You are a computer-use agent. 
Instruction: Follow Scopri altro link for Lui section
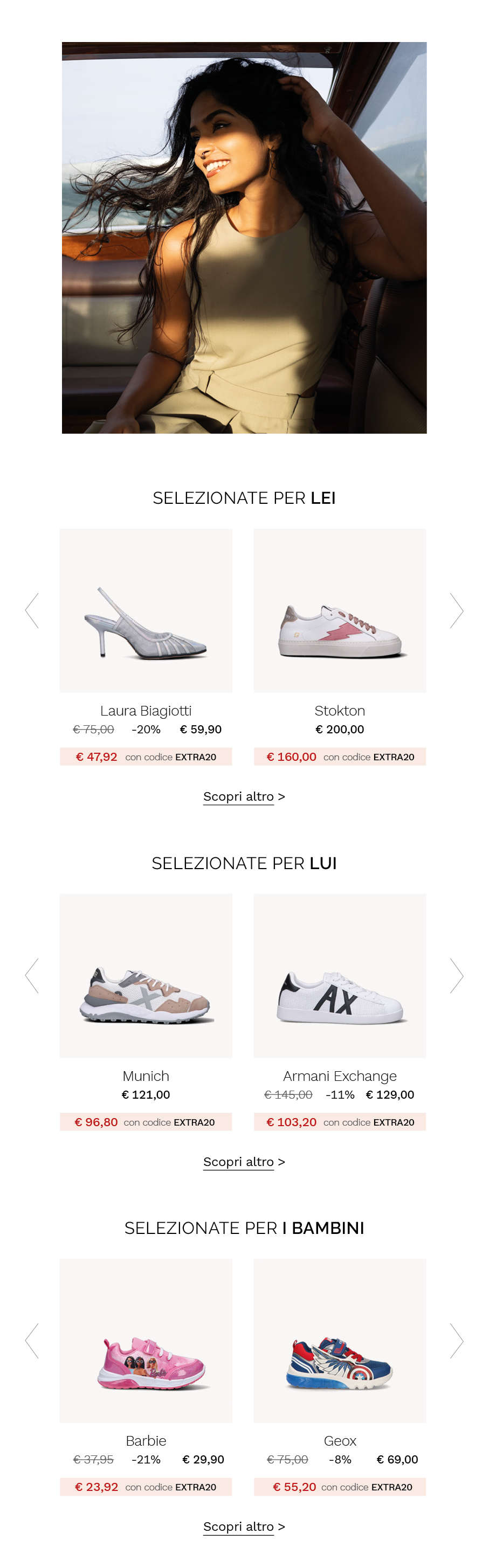point(244,1161)
